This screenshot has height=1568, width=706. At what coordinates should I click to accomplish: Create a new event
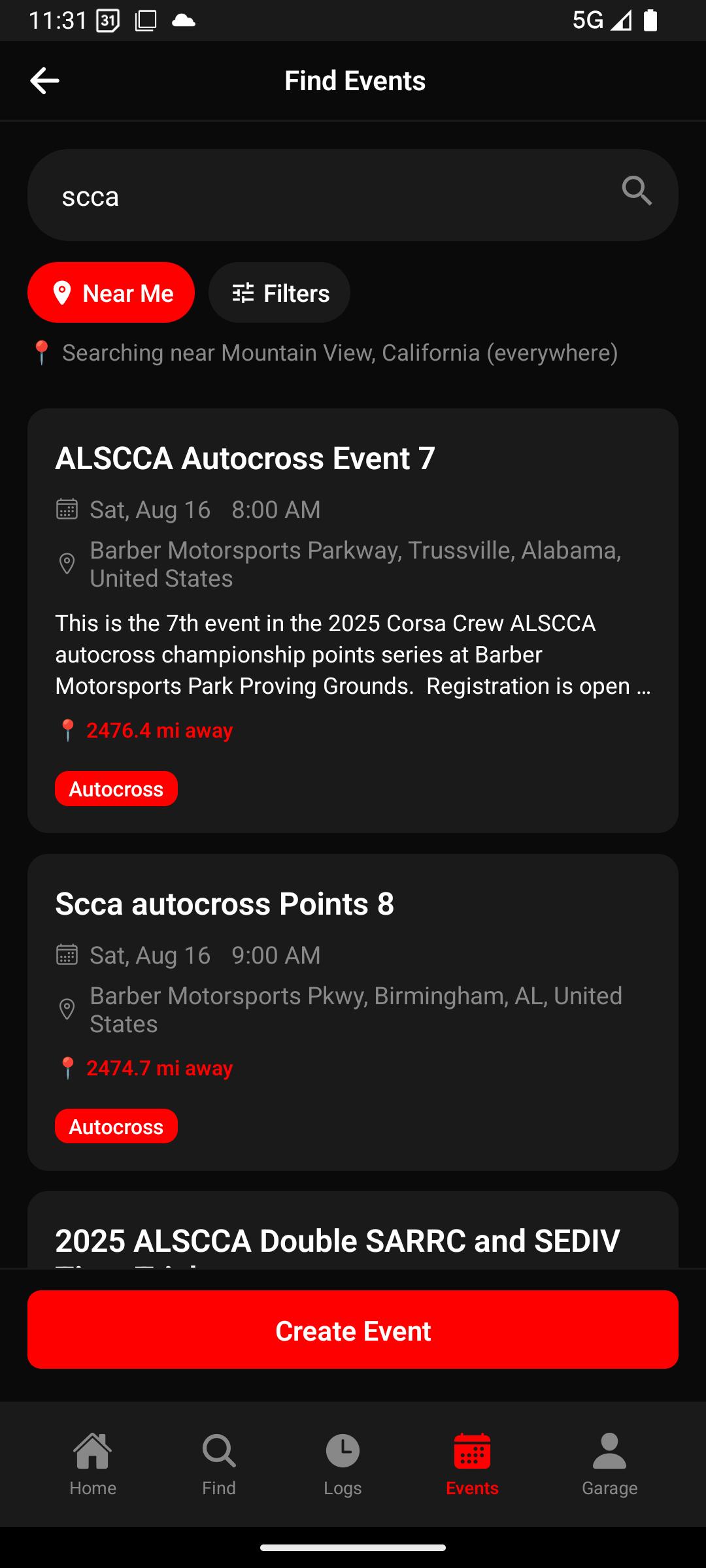353,1330
